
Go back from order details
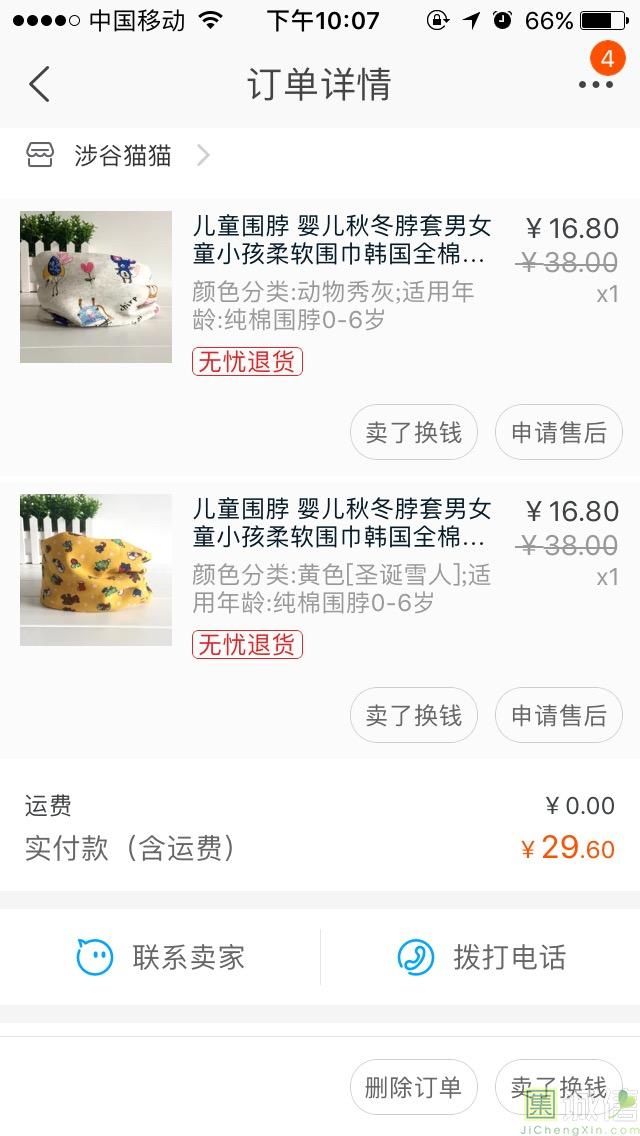click(x=40, y=84)
